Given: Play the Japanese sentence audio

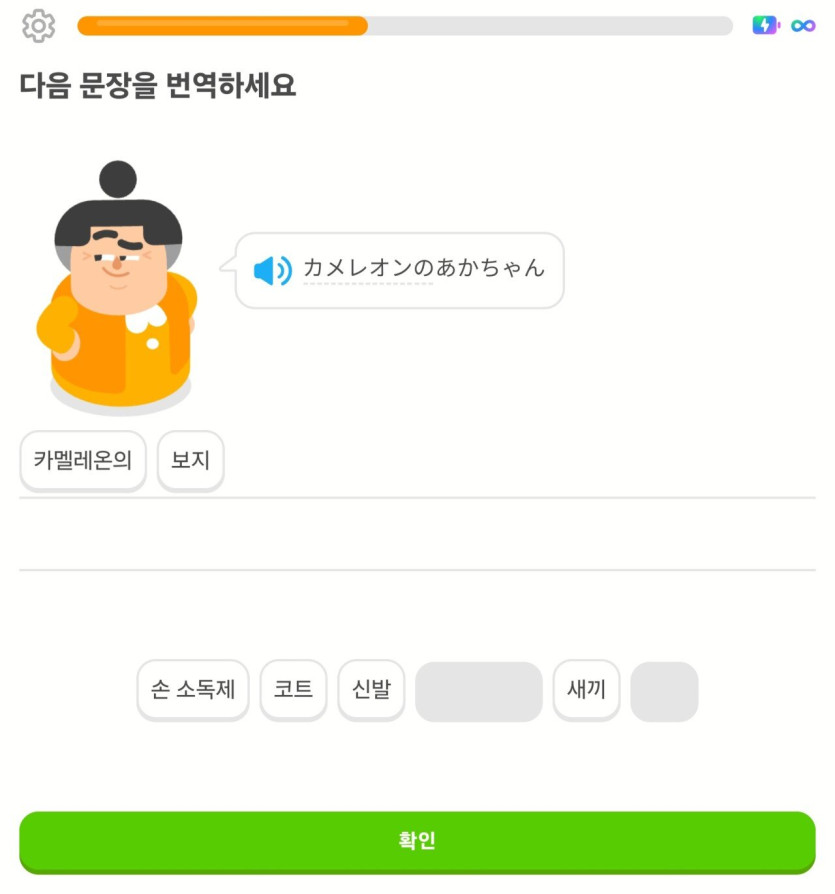Looking at the screenshot, I should pyautogui.click(x=271, y=270).
